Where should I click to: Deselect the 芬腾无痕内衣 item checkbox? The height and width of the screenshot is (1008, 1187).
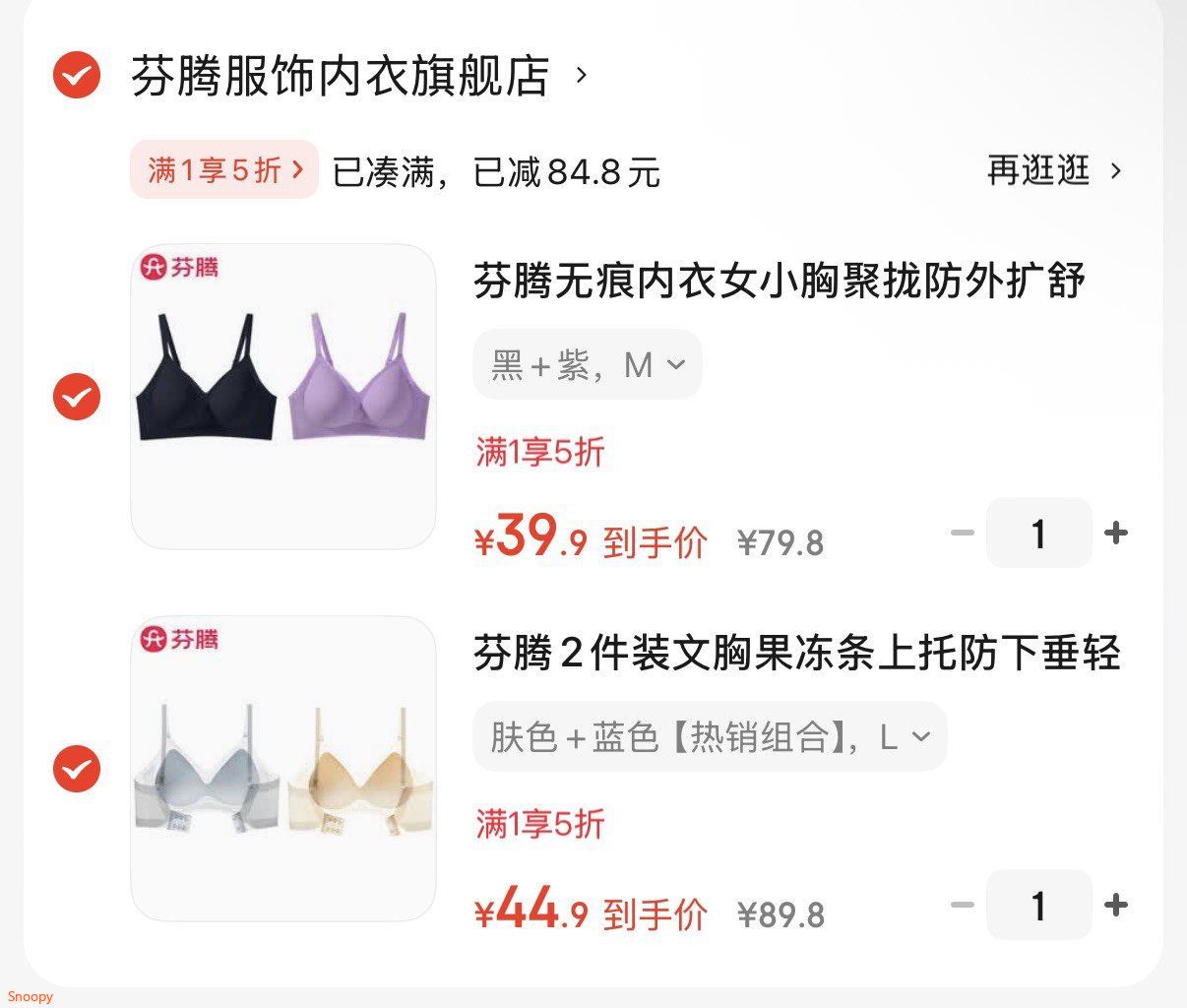[77, 397]
